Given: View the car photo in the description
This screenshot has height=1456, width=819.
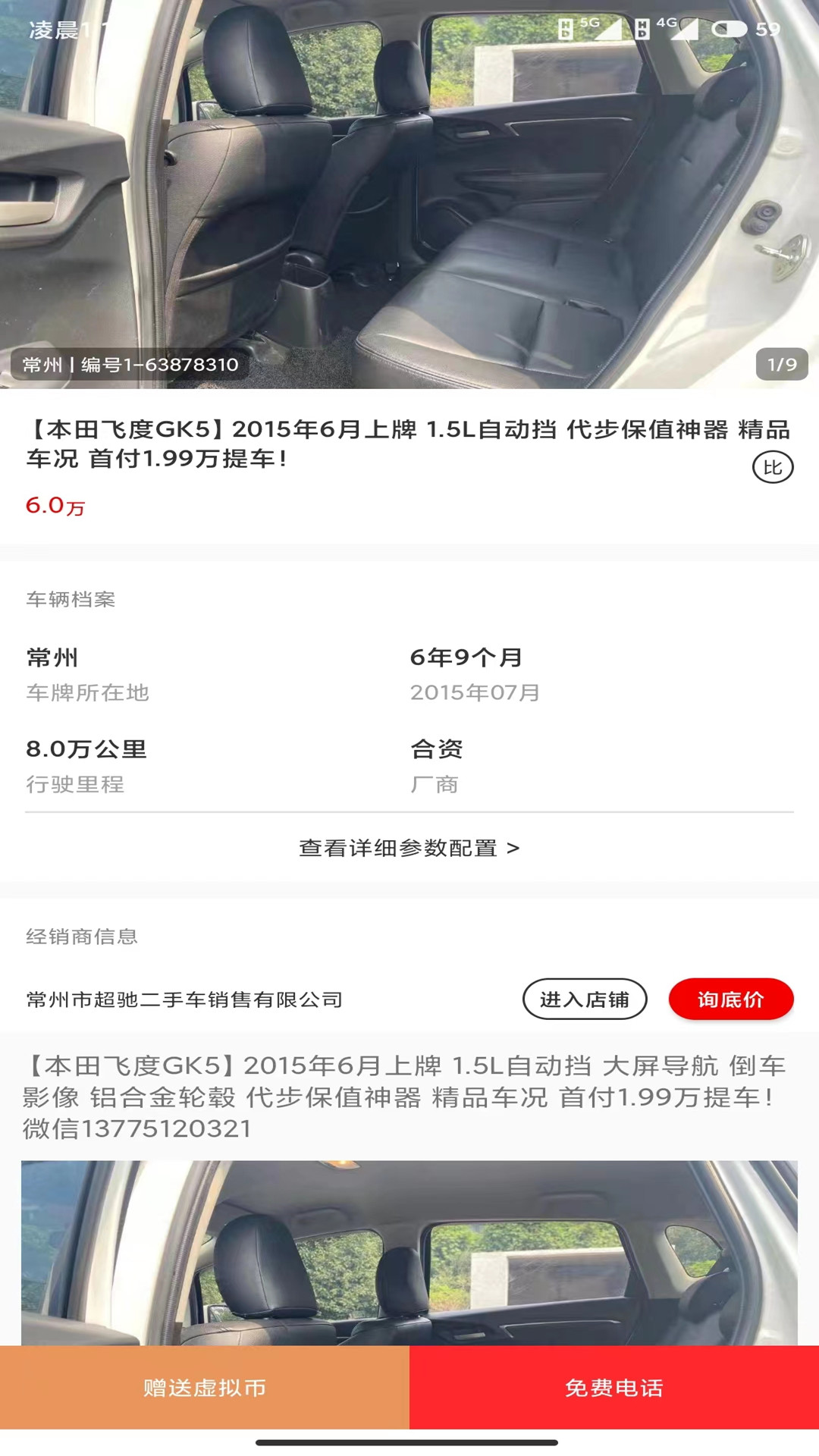Looking at the screenshot, I should point(409,1253).
